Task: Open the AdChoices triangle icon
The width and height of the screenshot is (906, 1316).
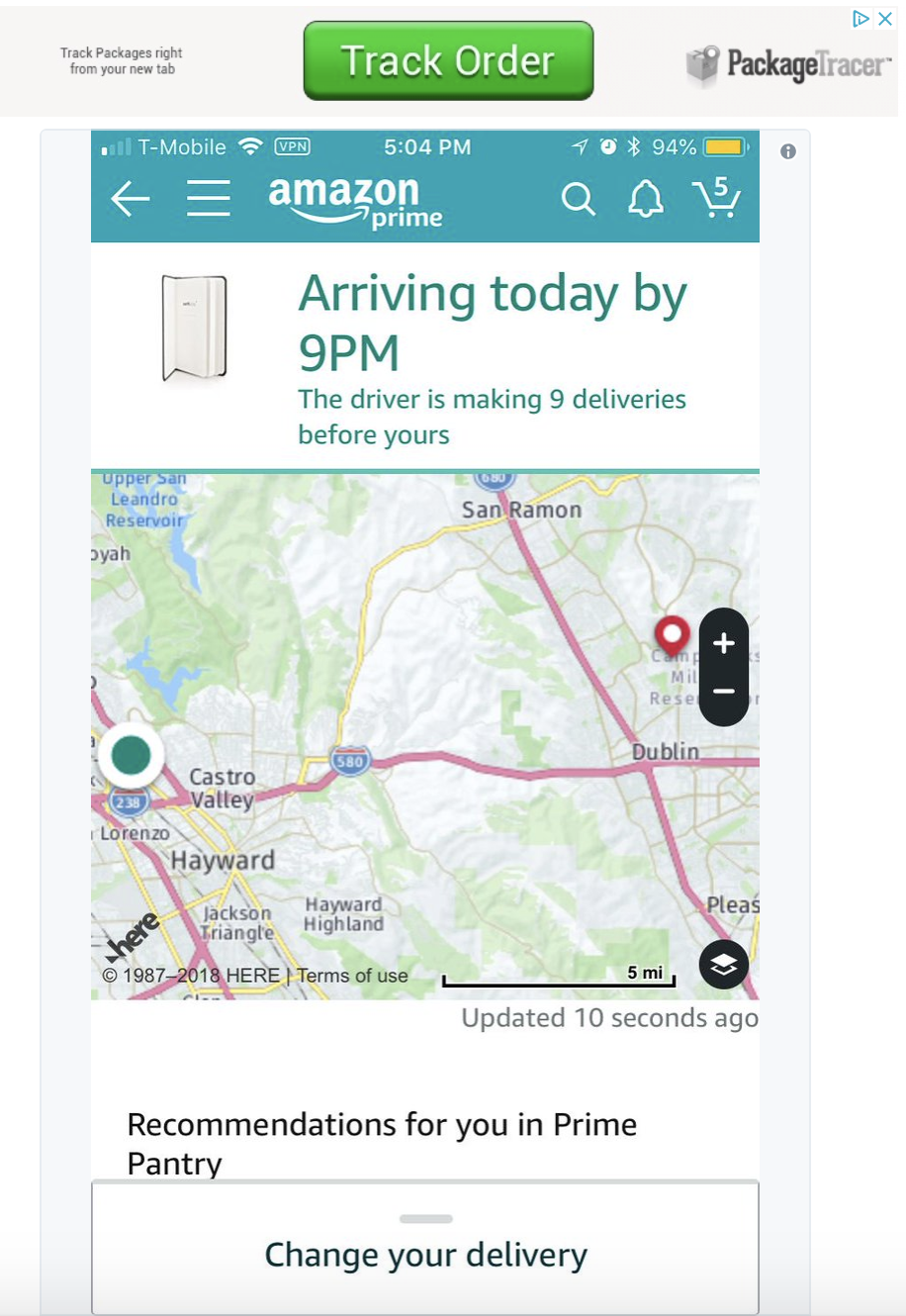Action: pos(861,19)
